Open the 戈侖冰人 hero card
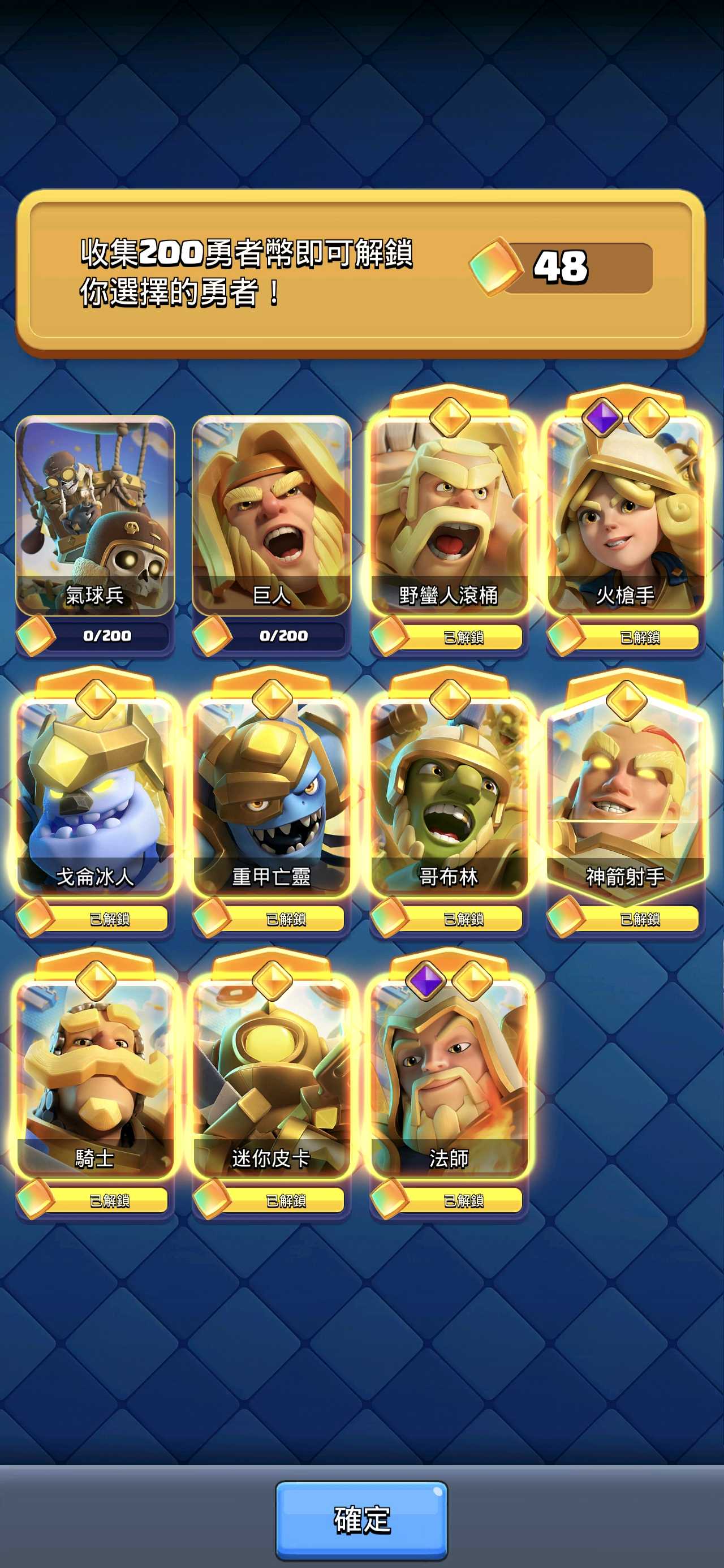 (95, 798)
